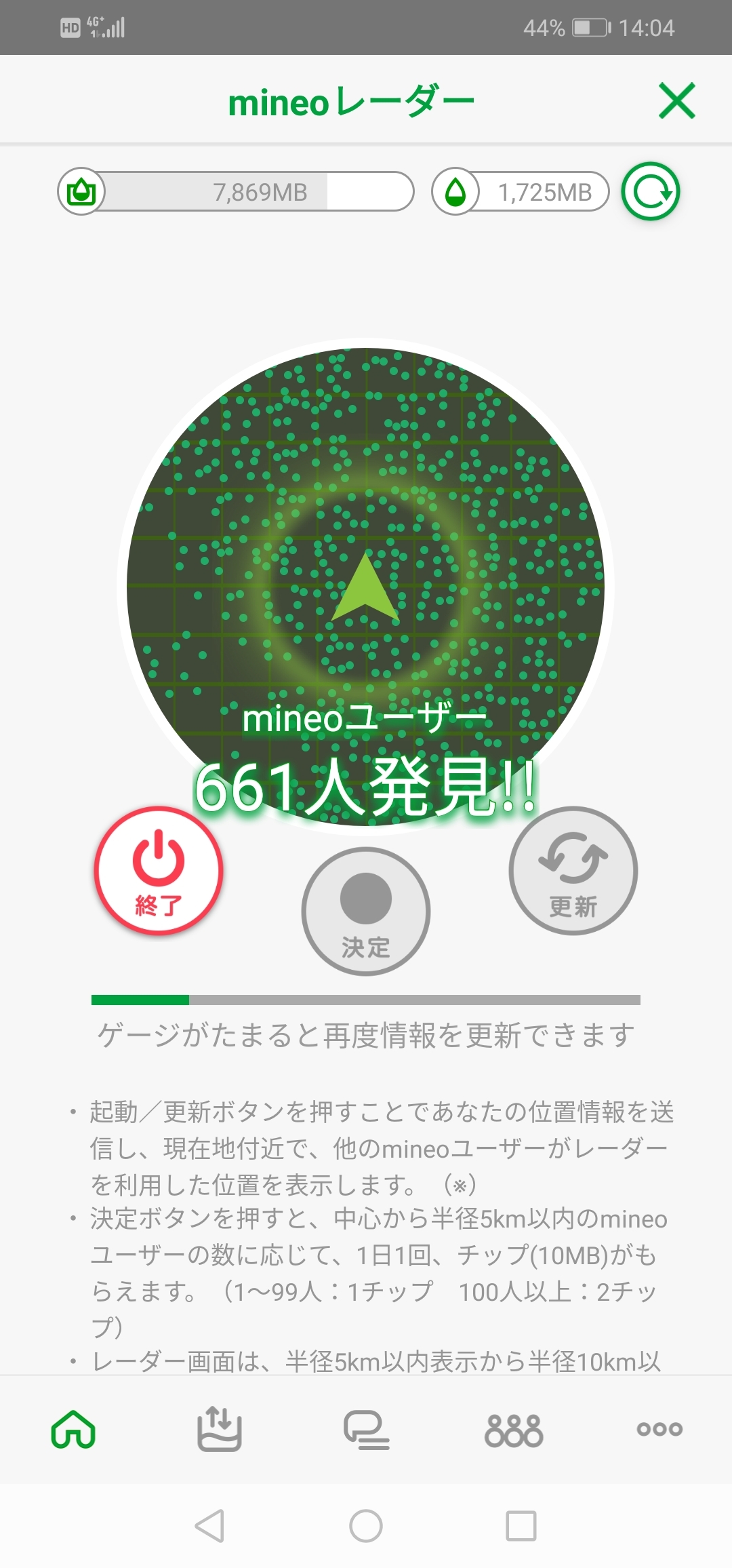
Task: Tap the red 終了 power button
Action: [x=159, y=870]
